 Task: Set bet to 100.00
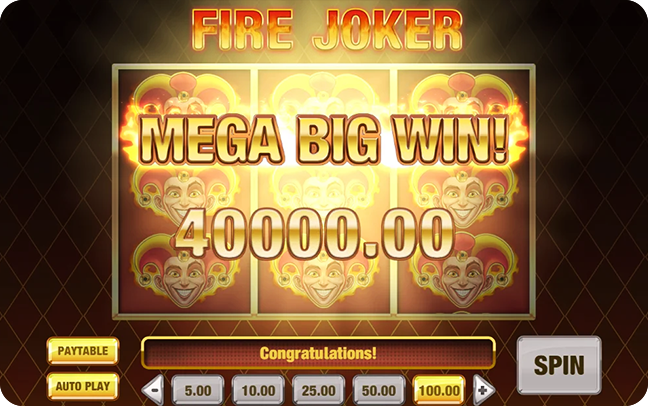pyautogui.click(x=441, y=389)
